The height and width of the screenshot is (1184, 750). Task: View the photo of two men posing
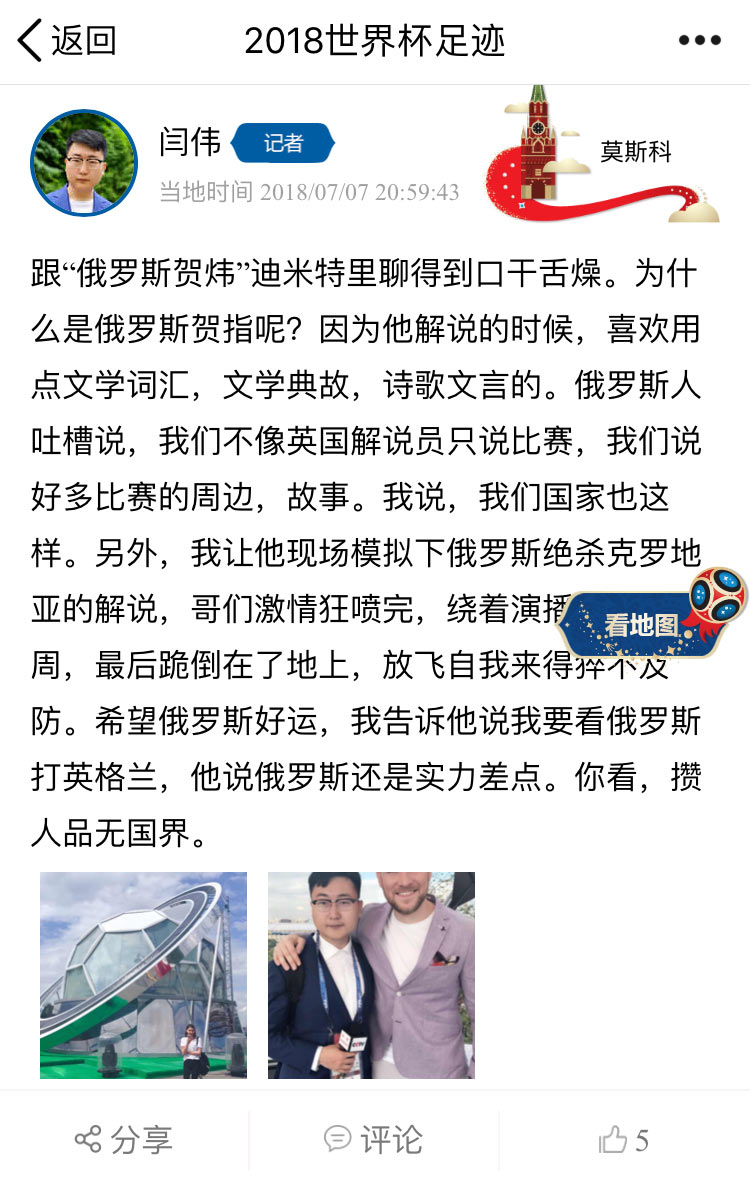371,975
